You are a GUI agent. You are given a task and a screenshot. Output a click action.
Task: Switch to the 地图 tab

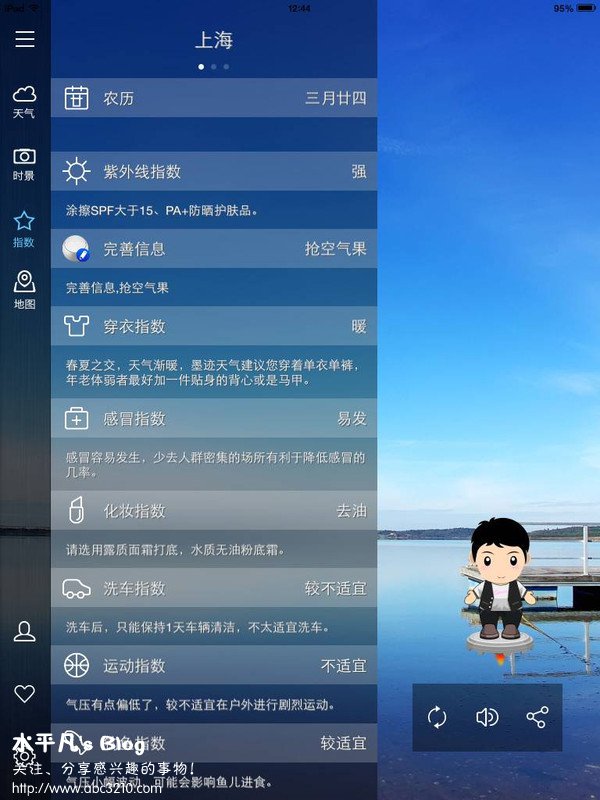[x=24, y=290]
